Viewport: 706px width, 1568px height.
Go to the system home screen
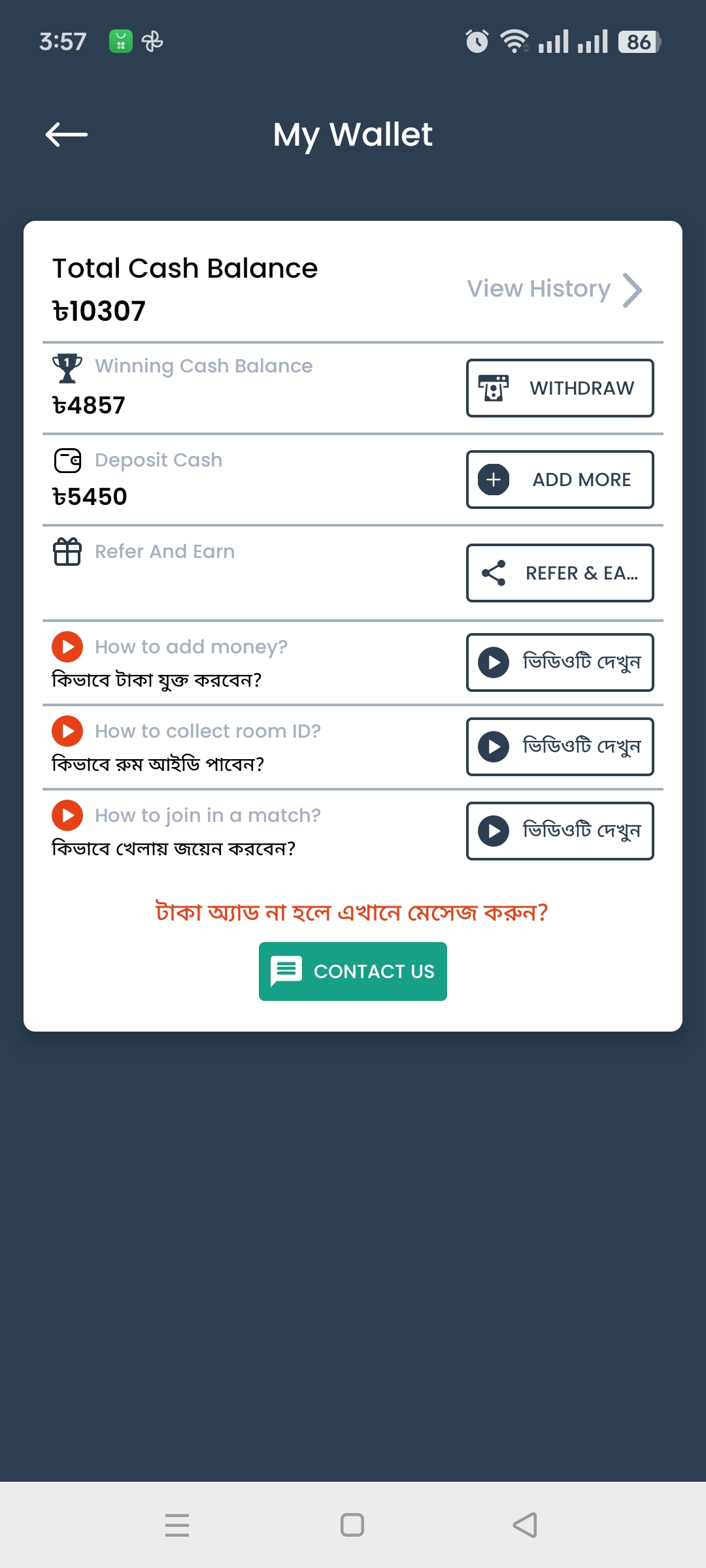point(352,1525)
